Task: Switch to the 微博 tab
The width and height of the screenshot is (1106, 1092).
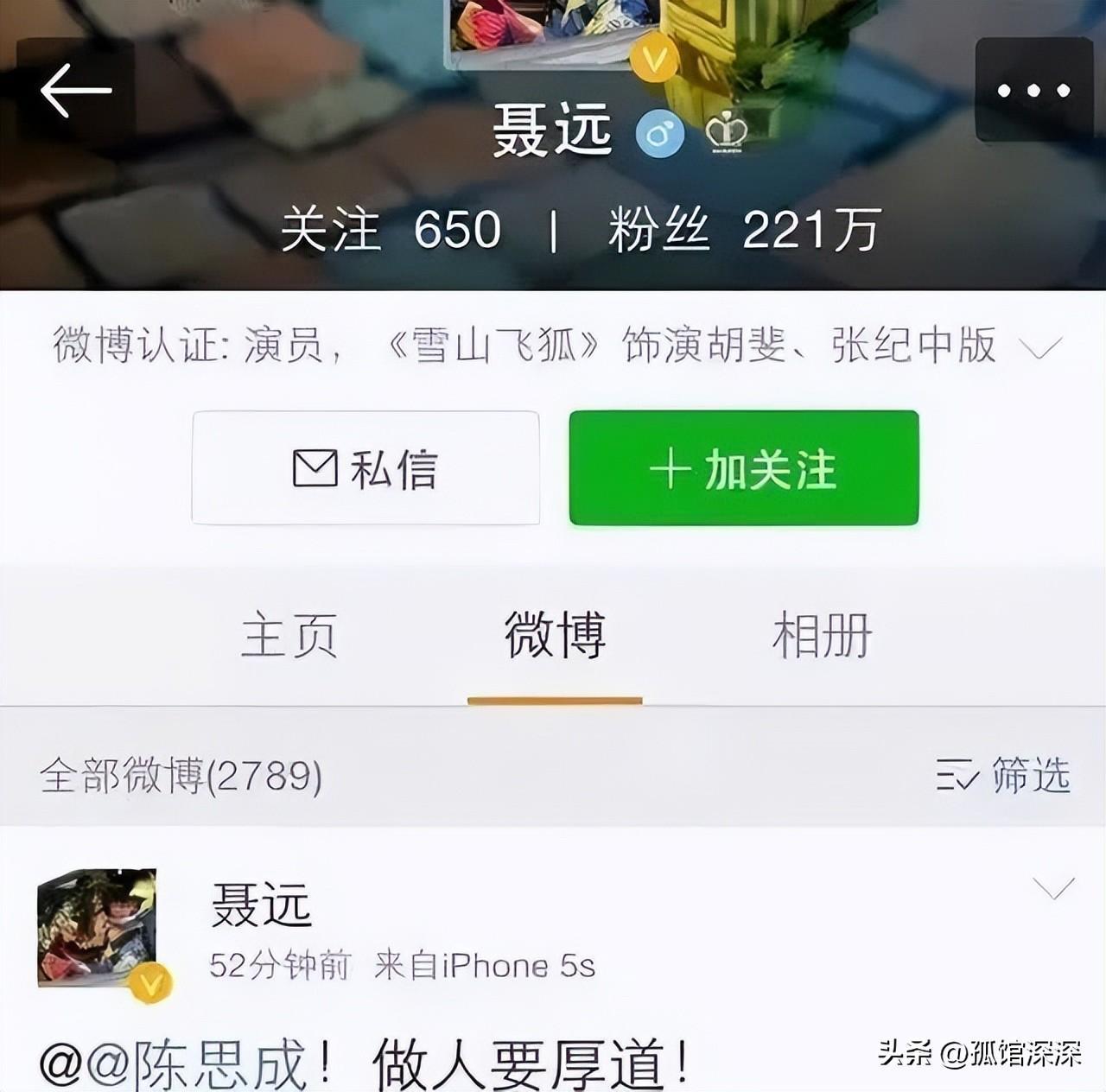Action: coord(555,636)
